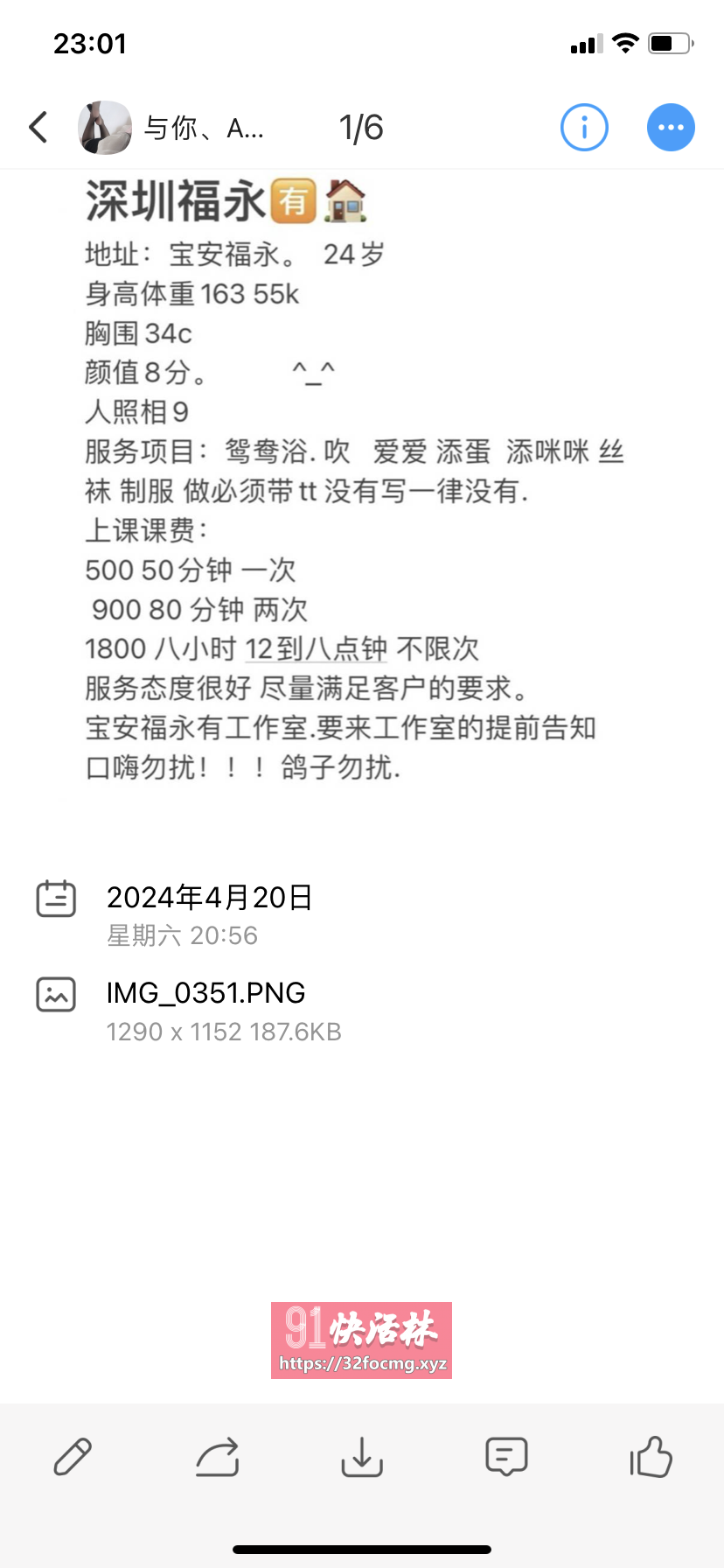Tap the photo file icon beside IMG_0351.PNG
The width and height of the screenshot is (724, 1568).
point(55,994)
